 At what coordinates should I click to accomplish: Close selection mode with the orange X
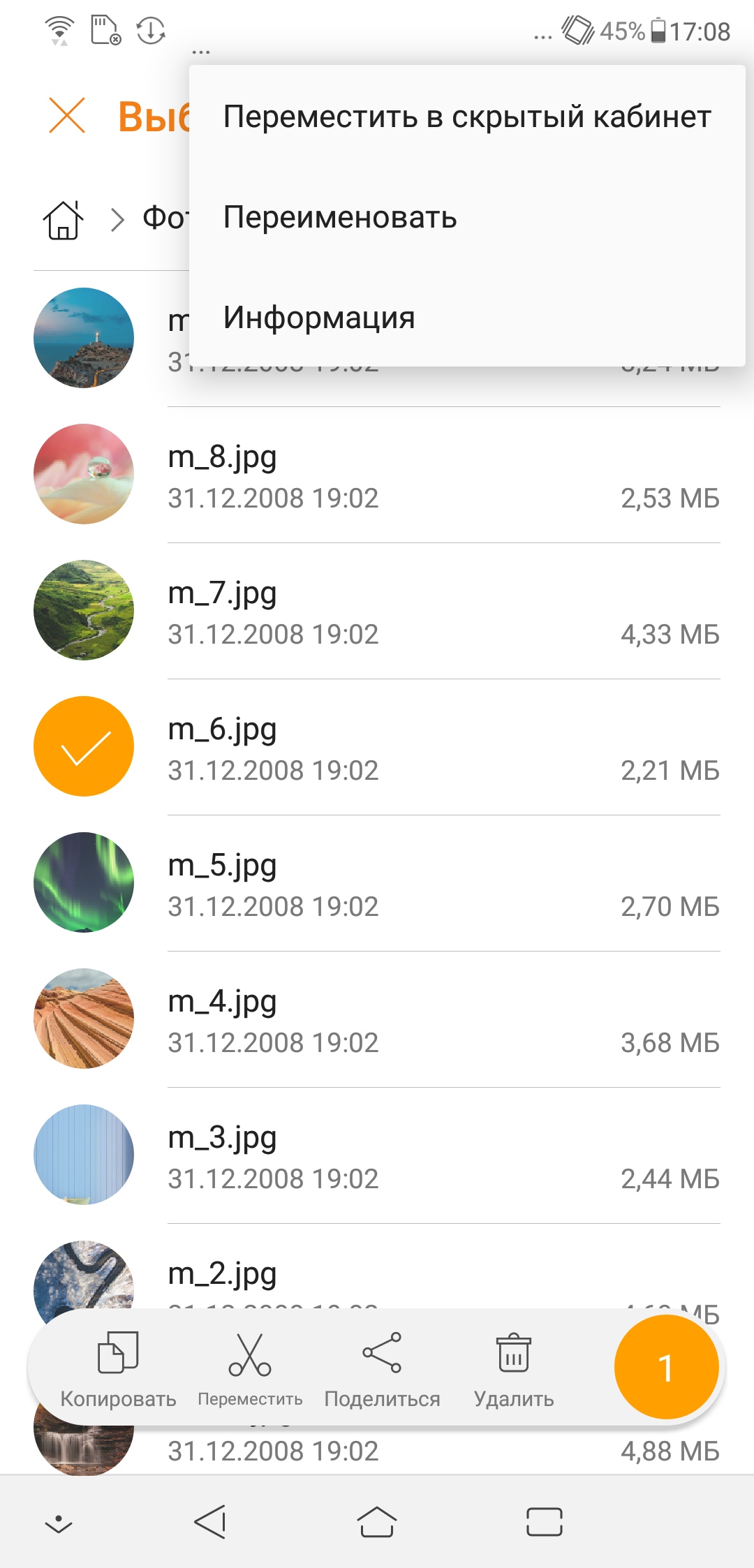coord(67,115)
